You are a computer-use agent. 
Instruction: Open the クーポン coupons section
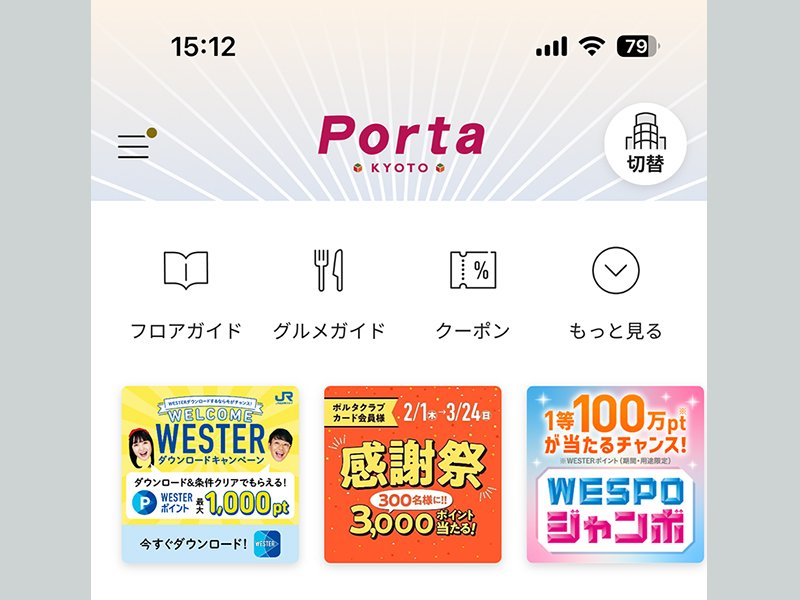click(x=473, y=291)
